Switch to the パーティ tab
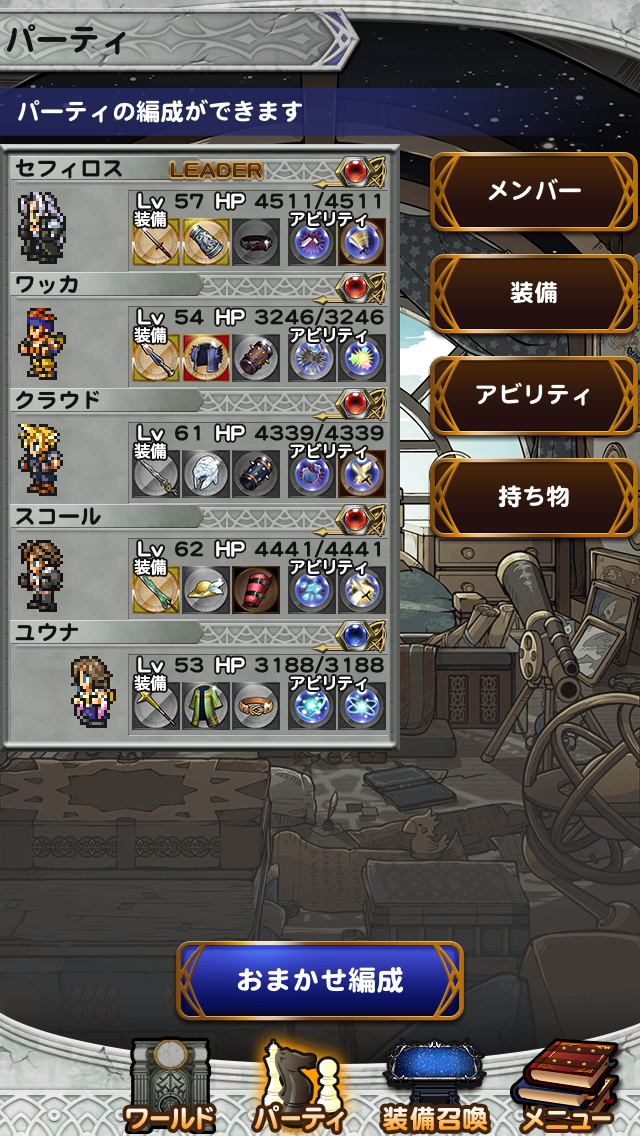Viewport: 640px width, 1136px height. point(299,1087)
